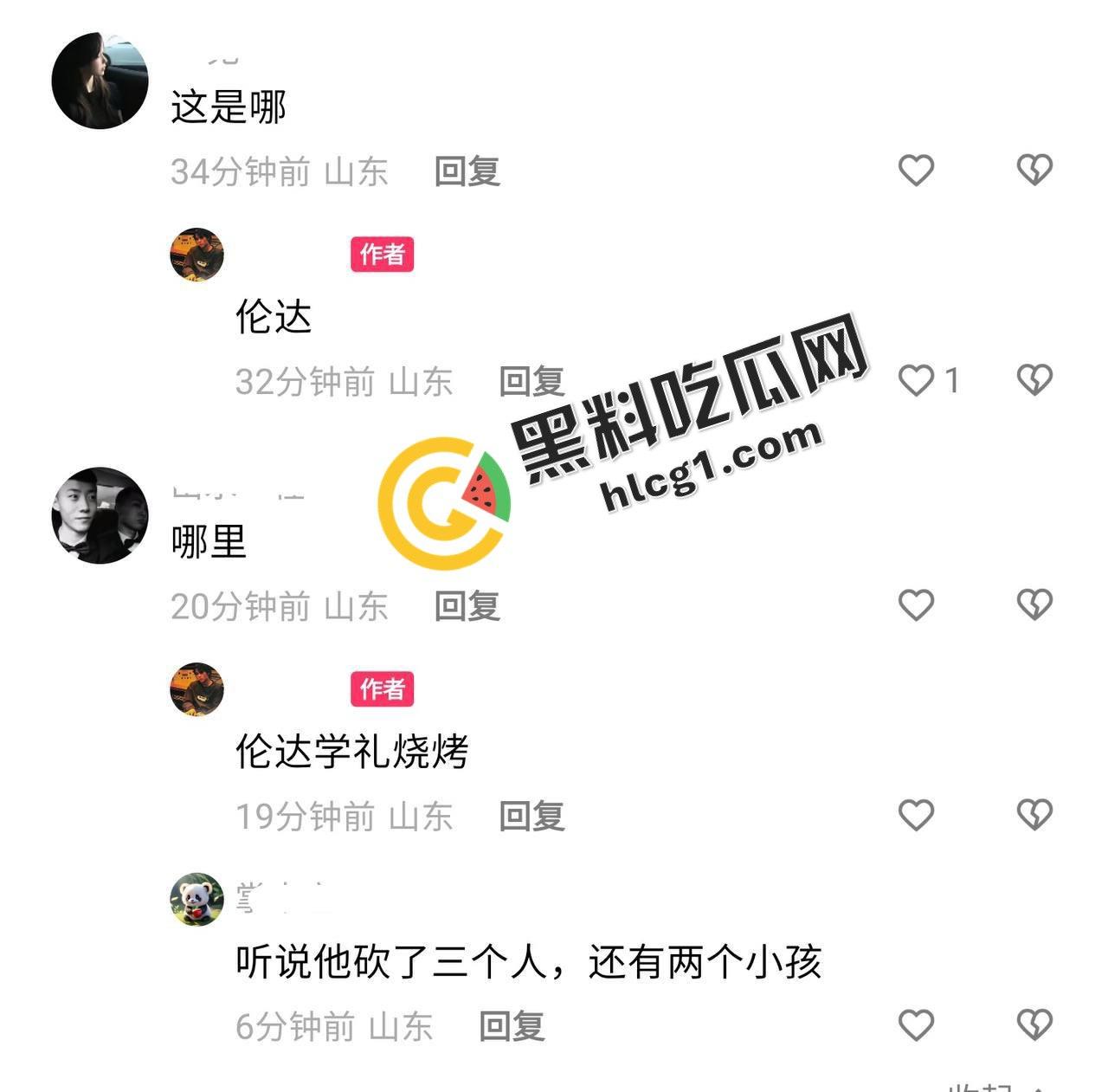Open profile of the "这是哪" commenter
This screenshot has height=1092, width=1108.
coord(100,81)
